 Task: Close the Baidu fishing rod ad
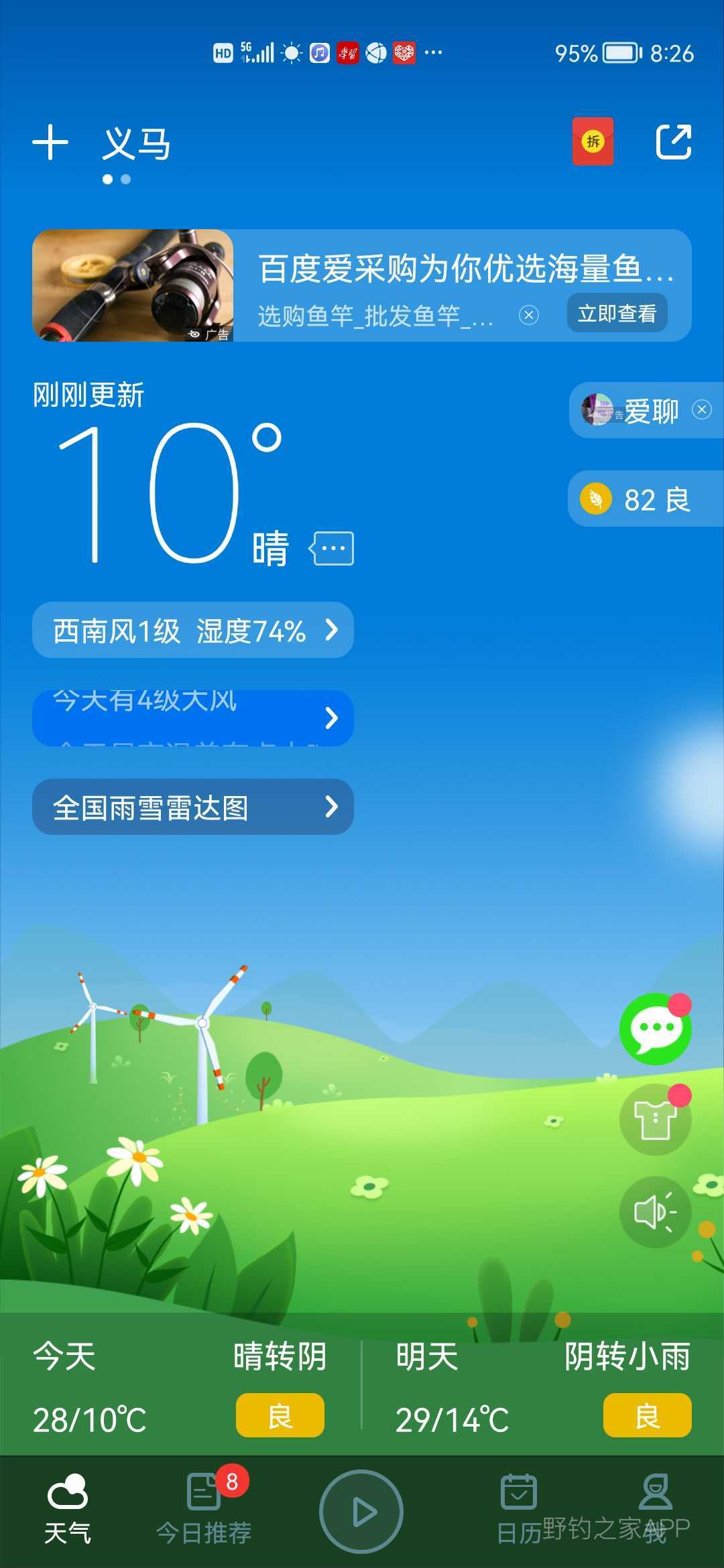529,315
